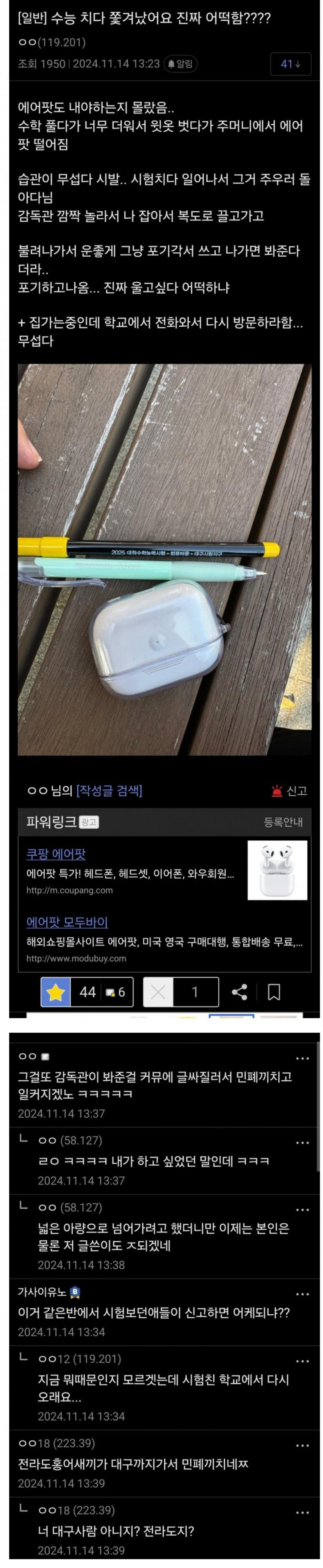Open the options on the 넓은 아량으로 reply
Screen dimensions: 323x1568
pos(302,1210)
